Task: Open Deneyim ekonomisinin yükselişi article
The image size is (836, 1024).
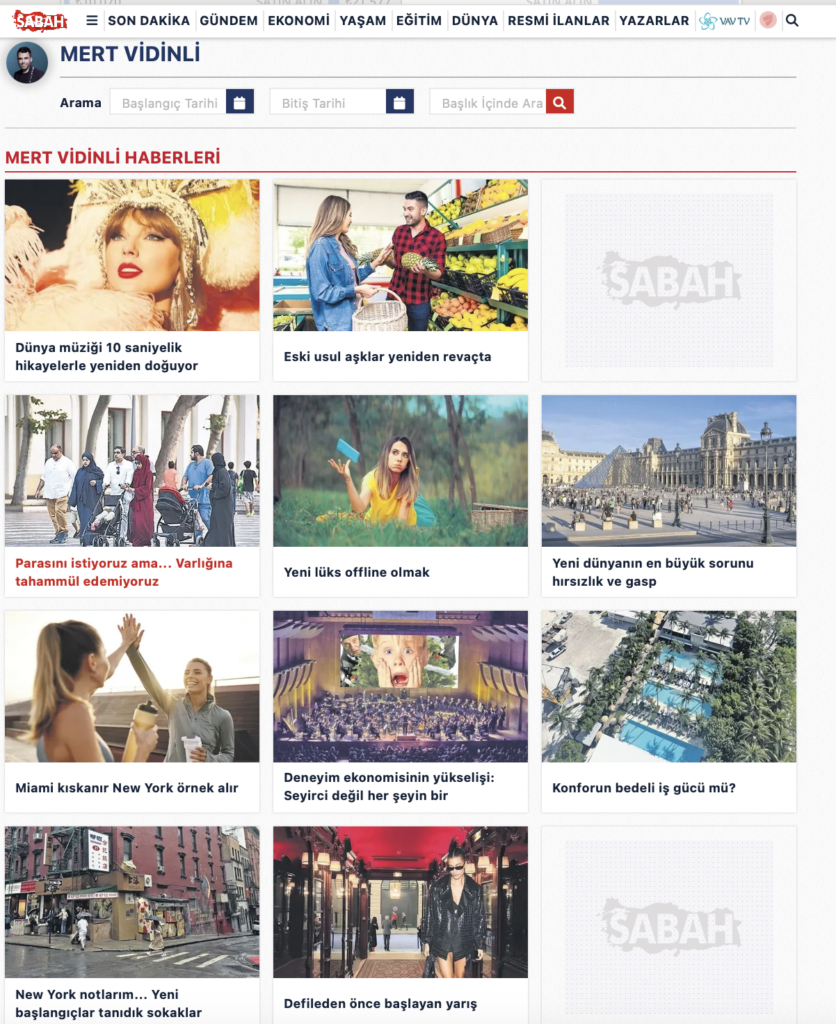Action: 389,786
